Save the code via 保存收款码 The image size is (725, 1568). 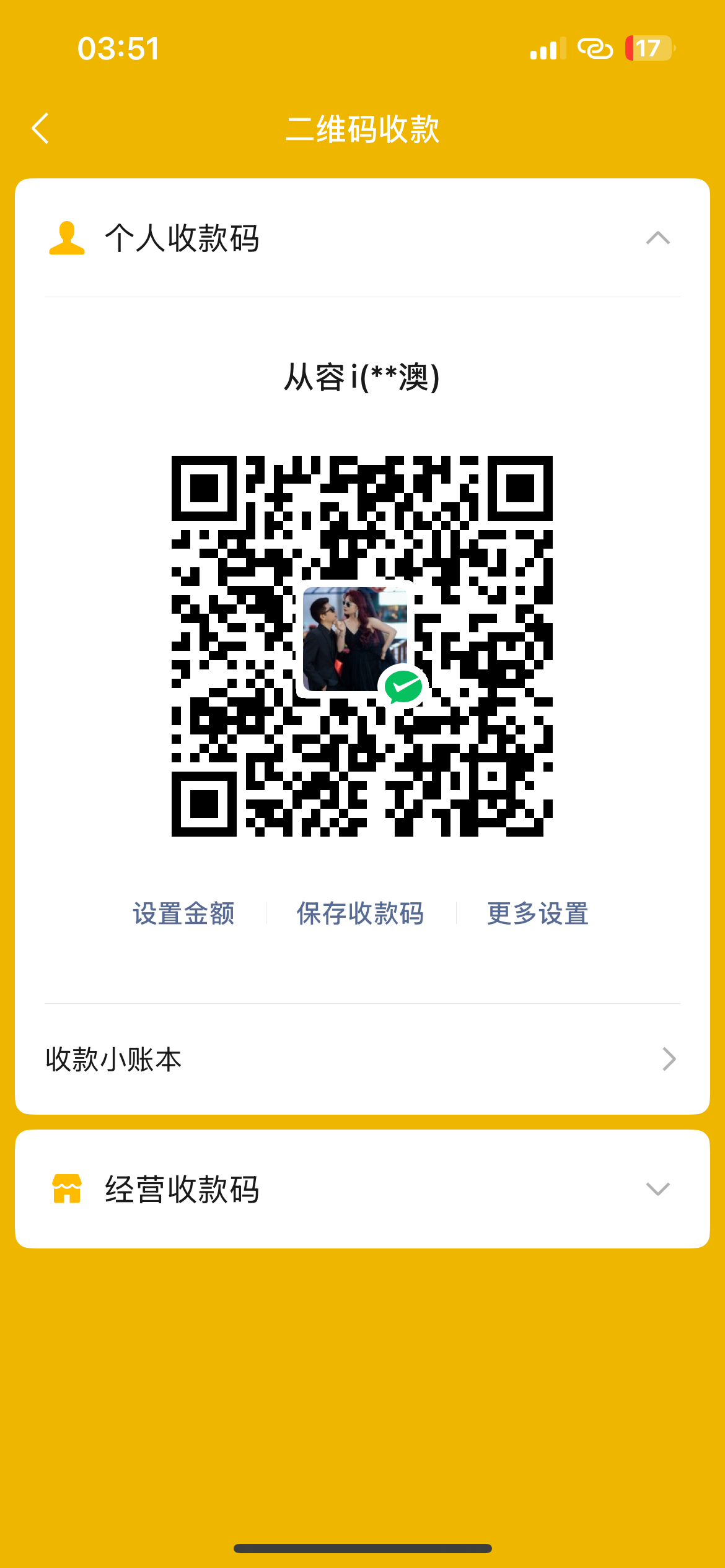coord(360,913)
